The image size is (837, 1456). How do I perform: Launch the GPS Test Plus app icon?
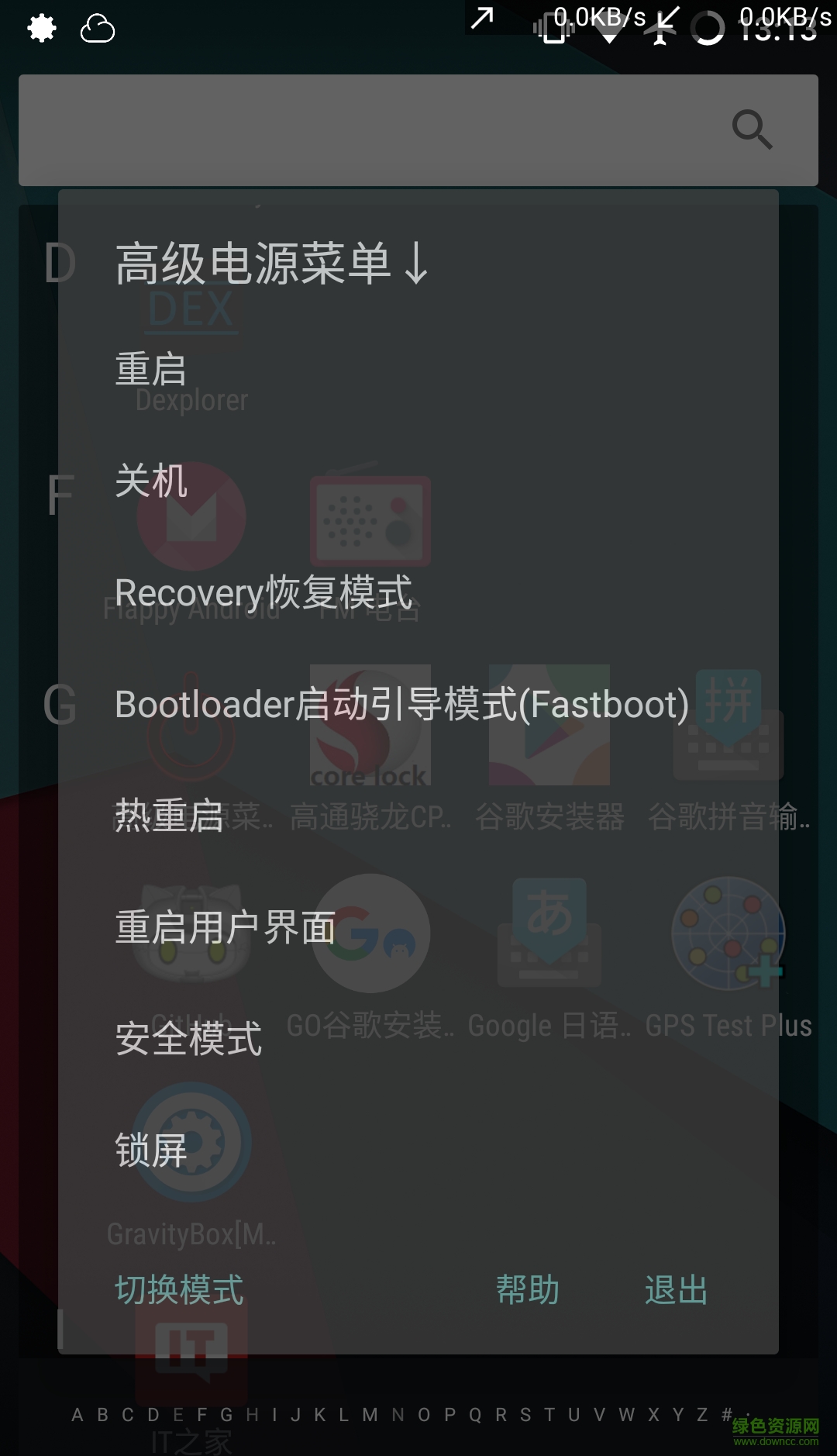[x=728, y=934]
